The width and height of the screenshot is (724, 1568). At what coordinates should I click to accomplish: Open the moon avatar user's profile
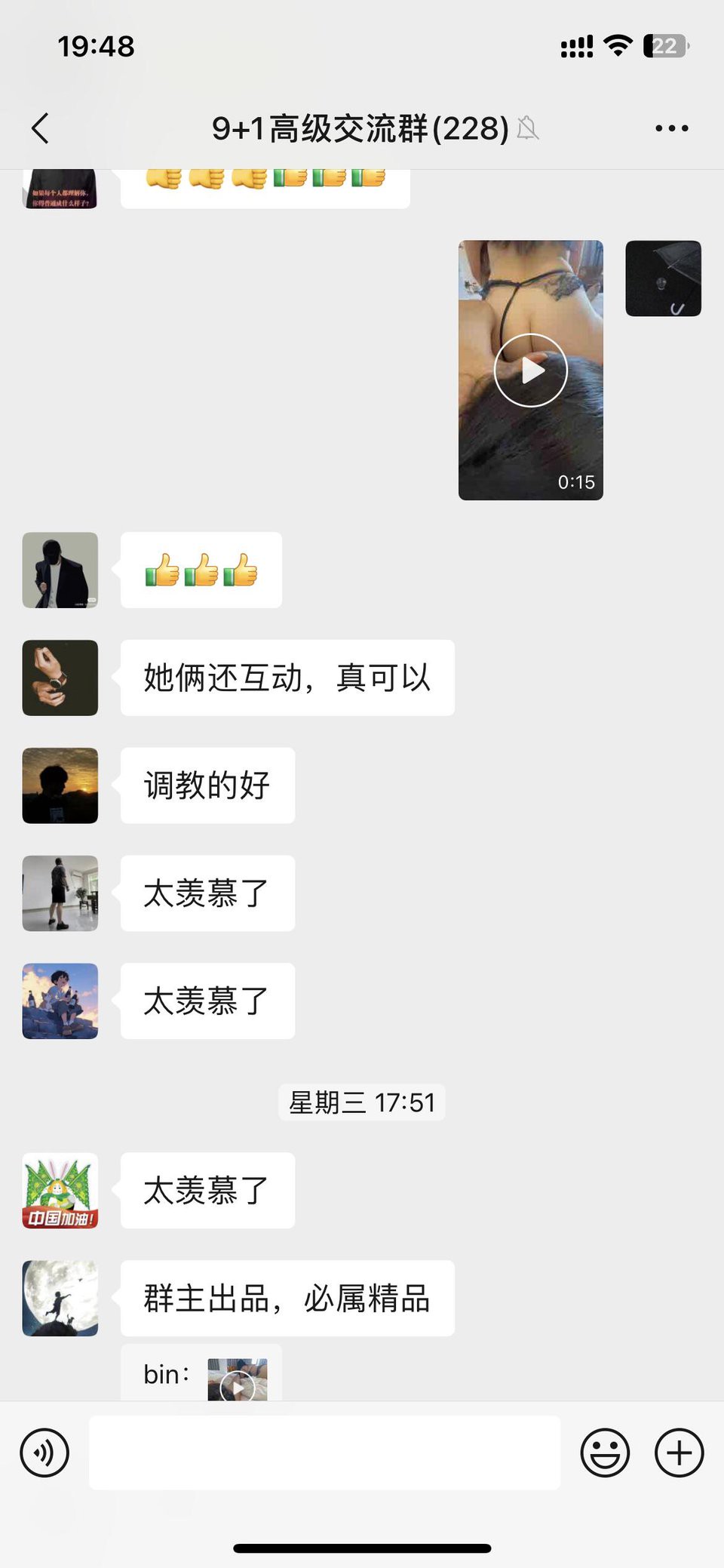[x=60, y=1298]
